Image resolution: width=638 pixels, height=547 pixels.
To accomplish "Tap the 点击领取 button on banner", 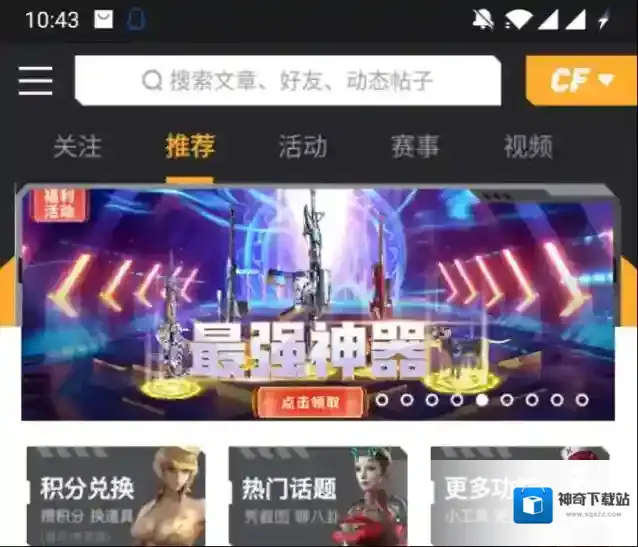I will [x=310, y=403].
